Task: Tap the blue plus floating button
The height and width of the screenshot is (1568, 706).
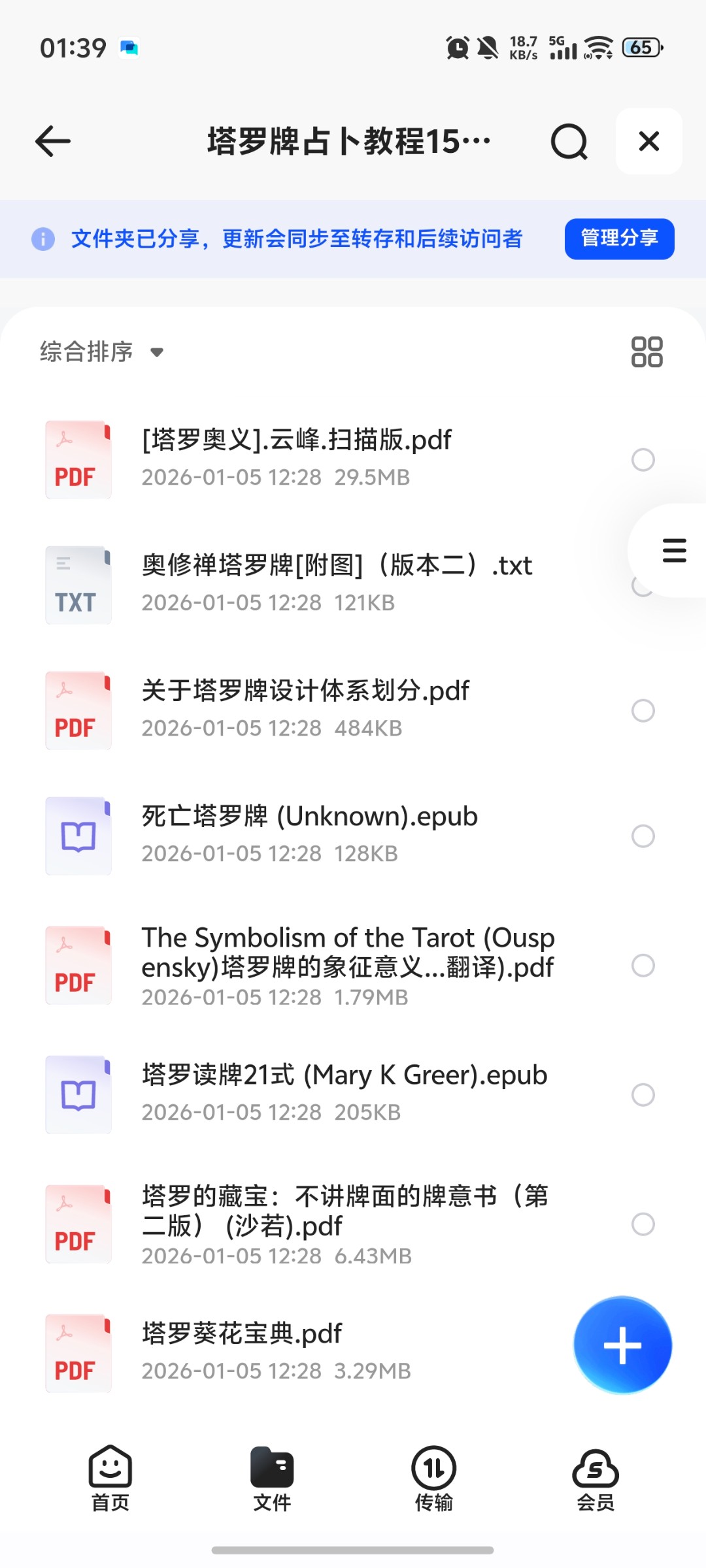Action: click(x=622, y=1345)
